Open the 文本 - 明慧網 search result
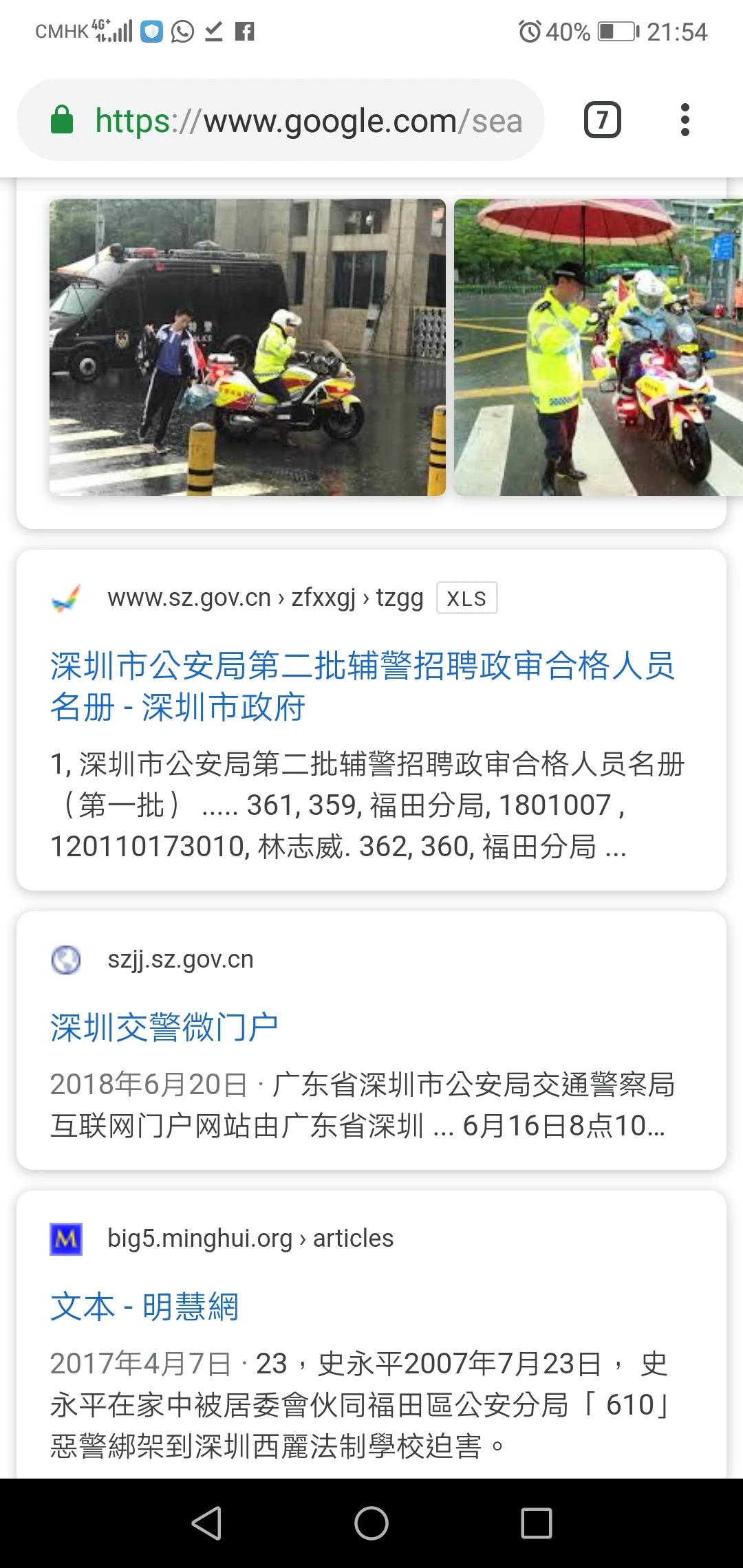This screenshot has height=1568, width=743. [x=144, y=1307]
